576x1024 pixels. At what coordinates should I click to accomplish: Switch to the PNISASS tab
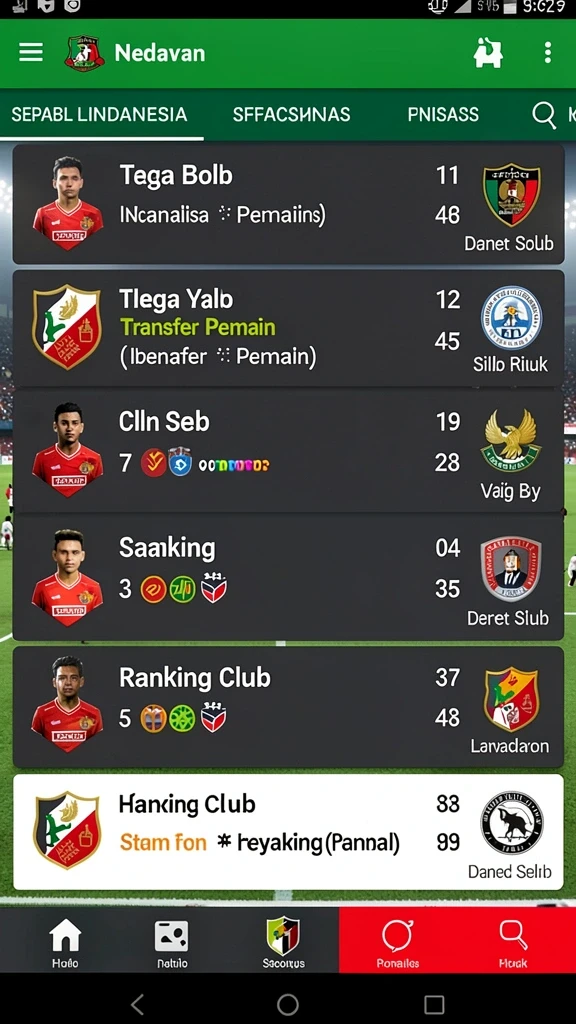tap(443, 114)
